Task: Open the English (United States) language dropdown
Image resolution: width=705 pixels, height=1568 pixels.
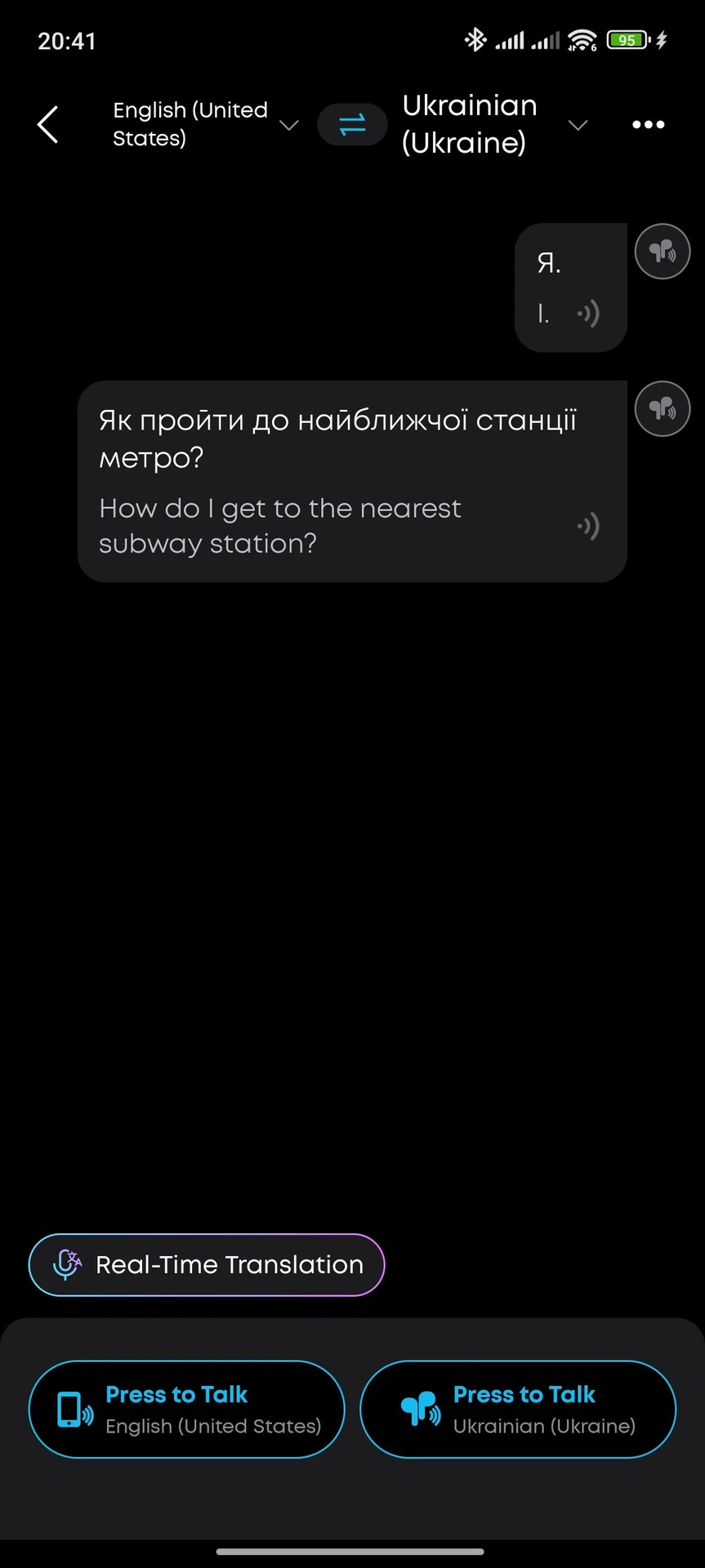Action: tap(206, 124)
